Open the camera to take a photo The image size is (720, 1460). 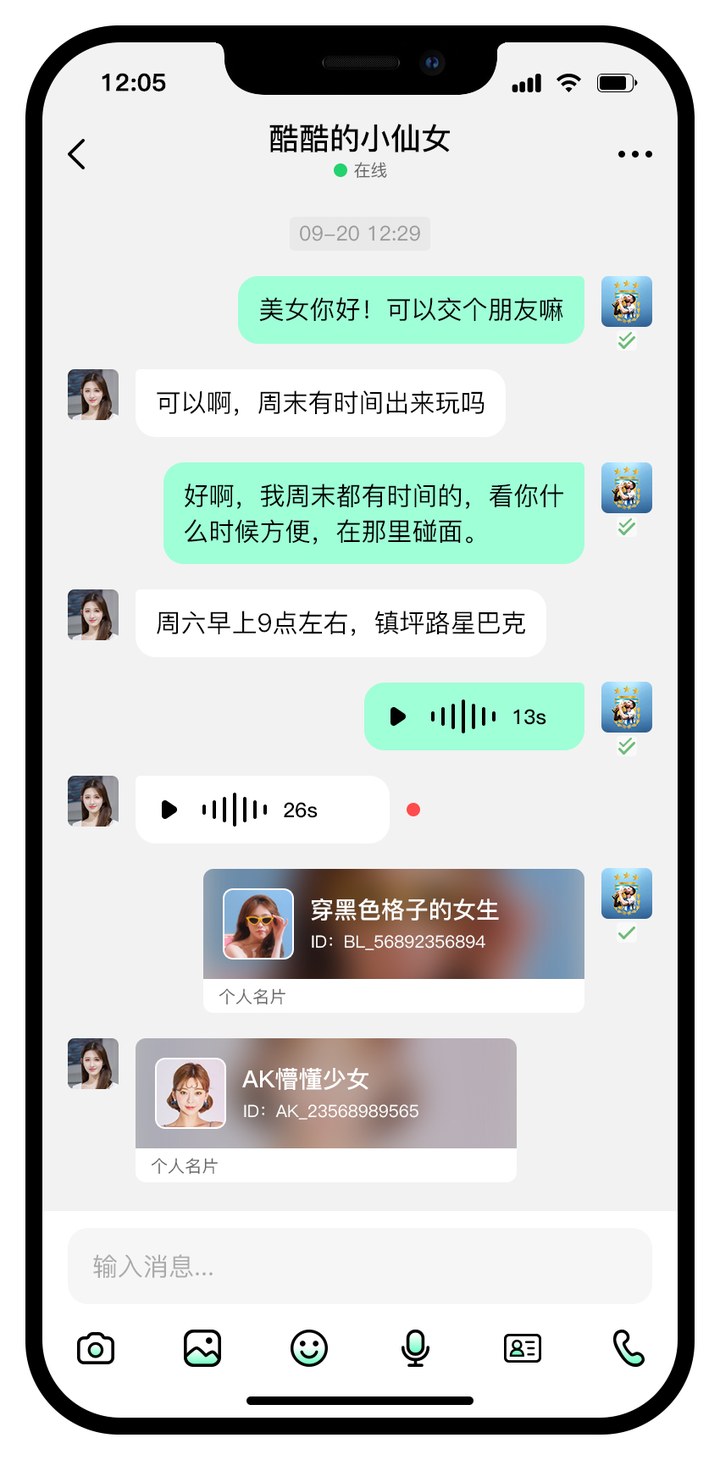pos(95,1348)
